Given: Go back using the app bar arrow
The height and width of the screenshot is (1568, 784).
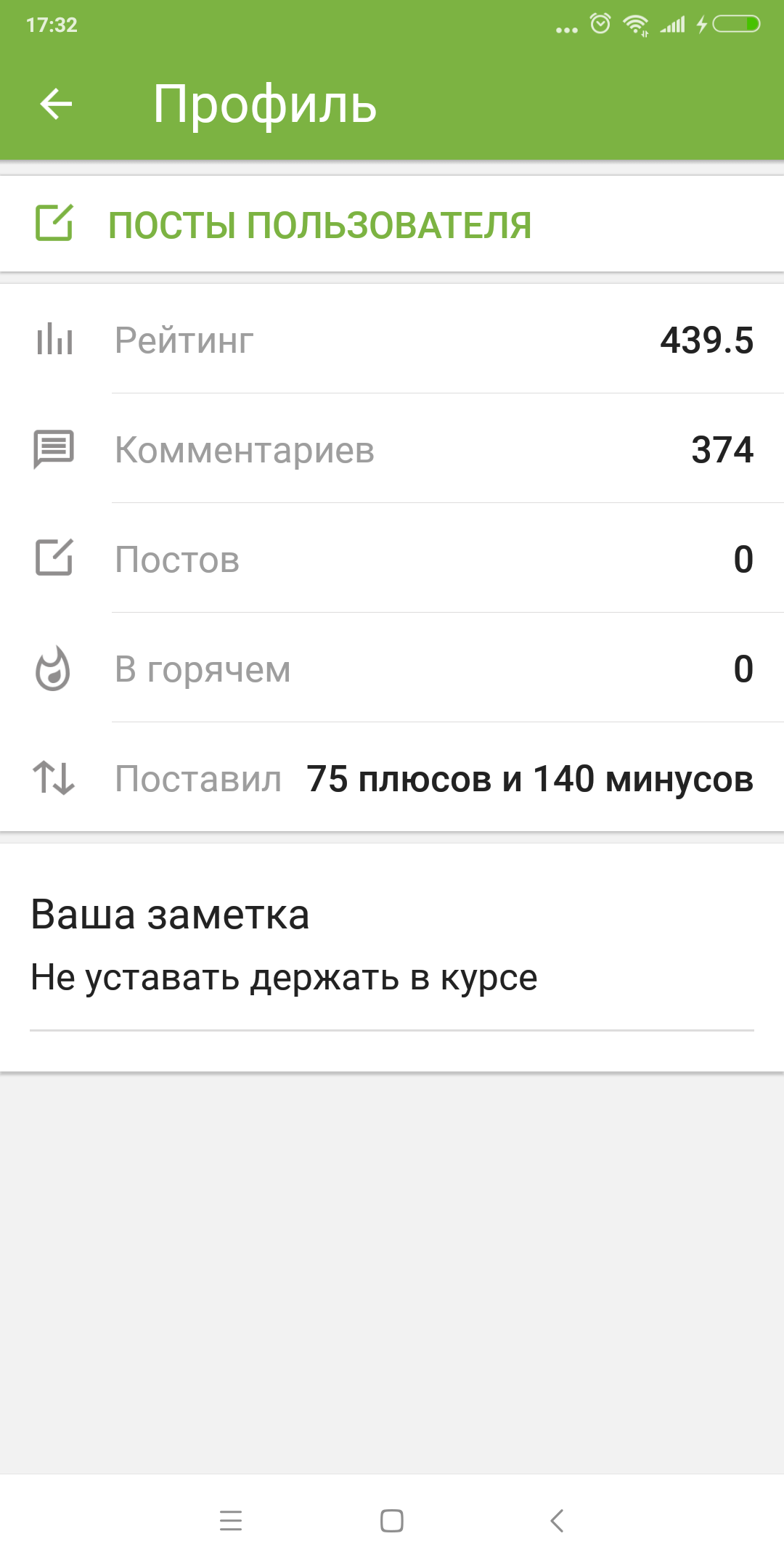Looking at the screenshot, I should (56, 104).
